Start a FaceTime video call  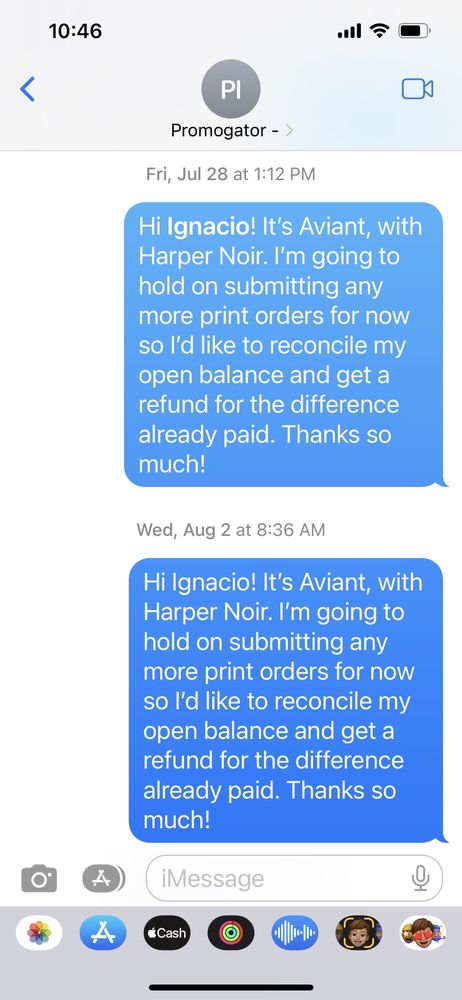point(417,89)
